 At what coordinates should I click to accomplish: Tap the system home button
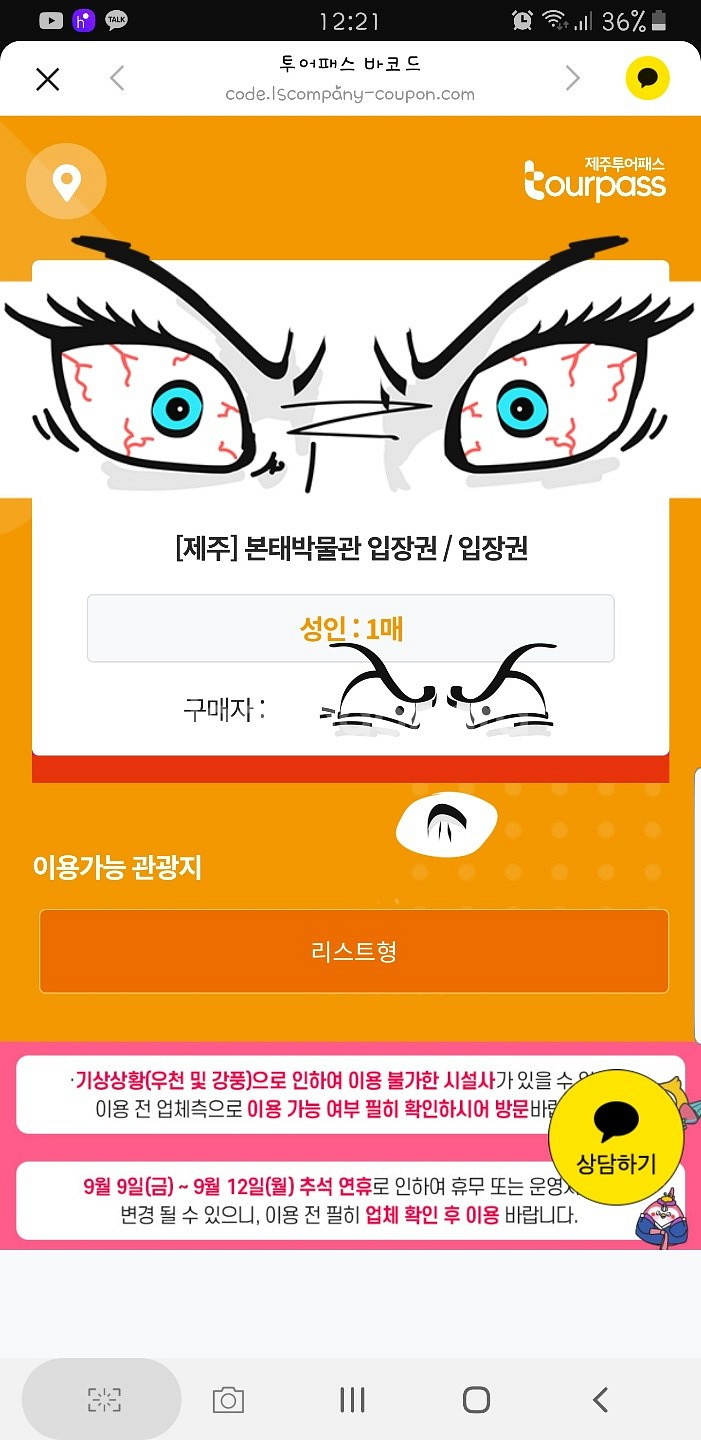click(477, 1400)
